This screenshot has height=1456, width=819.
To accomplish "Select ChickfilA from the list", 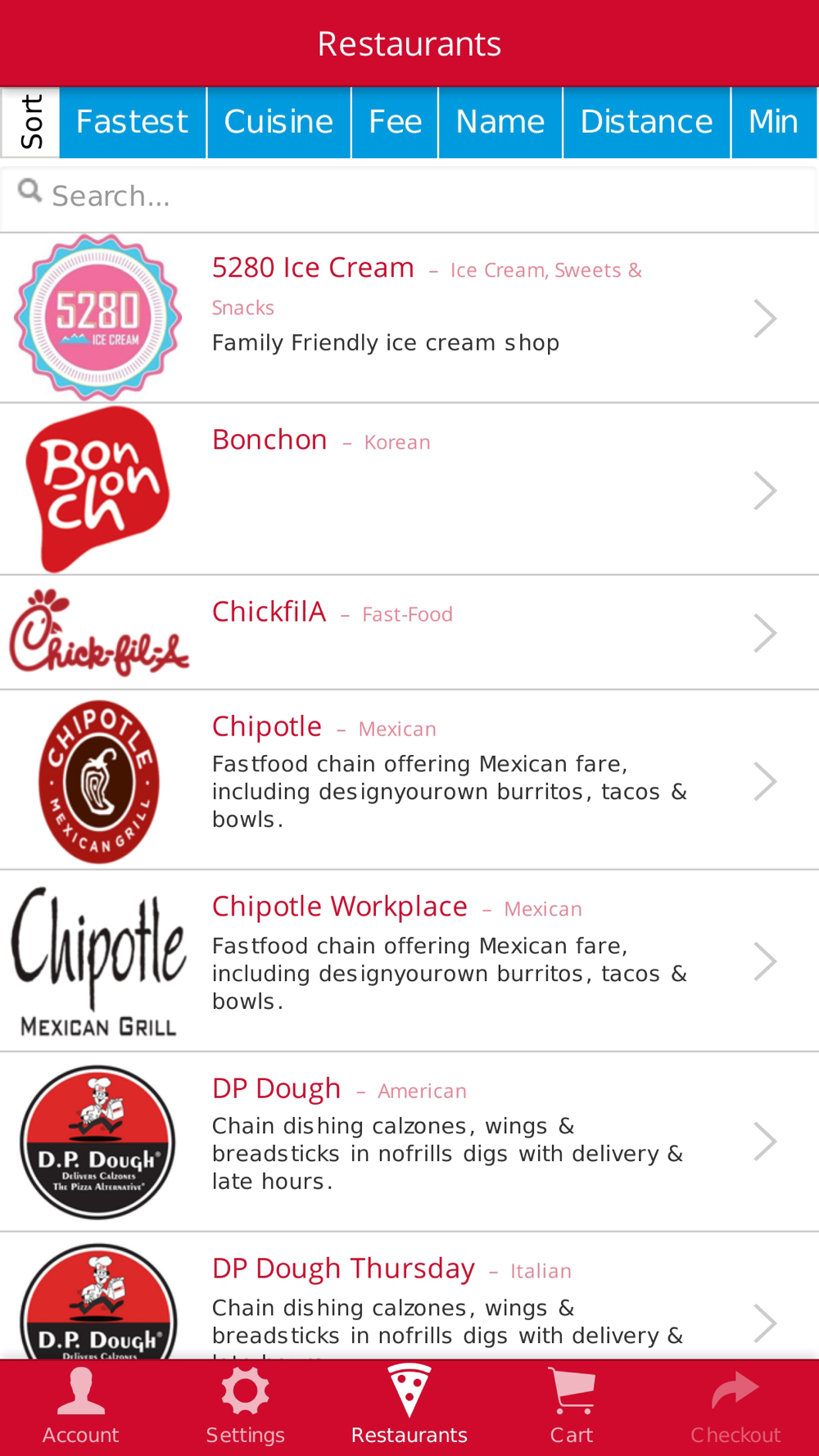I will pyautogui.click(x=409, y=632).
